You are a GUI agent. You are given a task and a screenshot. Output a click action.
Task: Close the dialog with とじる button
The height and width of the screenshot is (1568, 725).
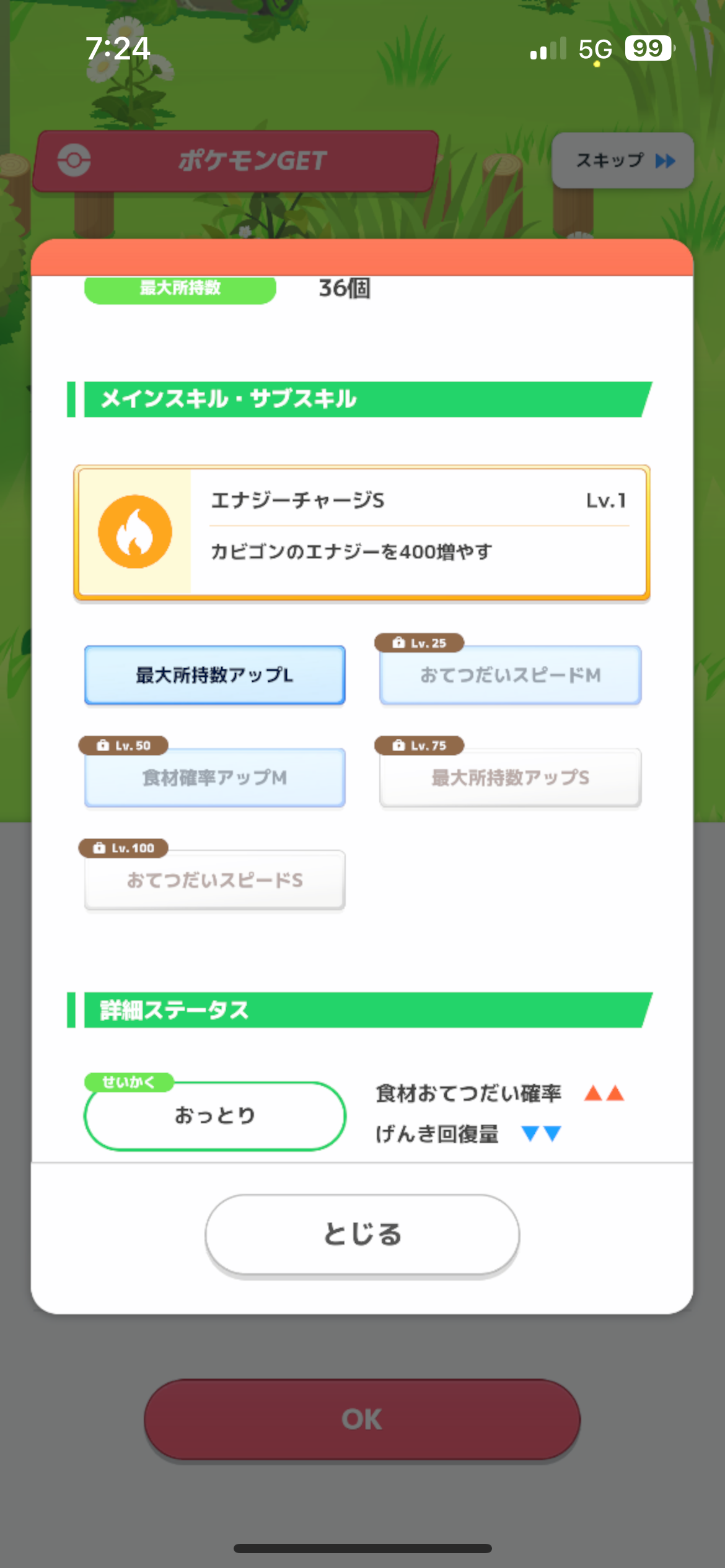[362, 1234]
